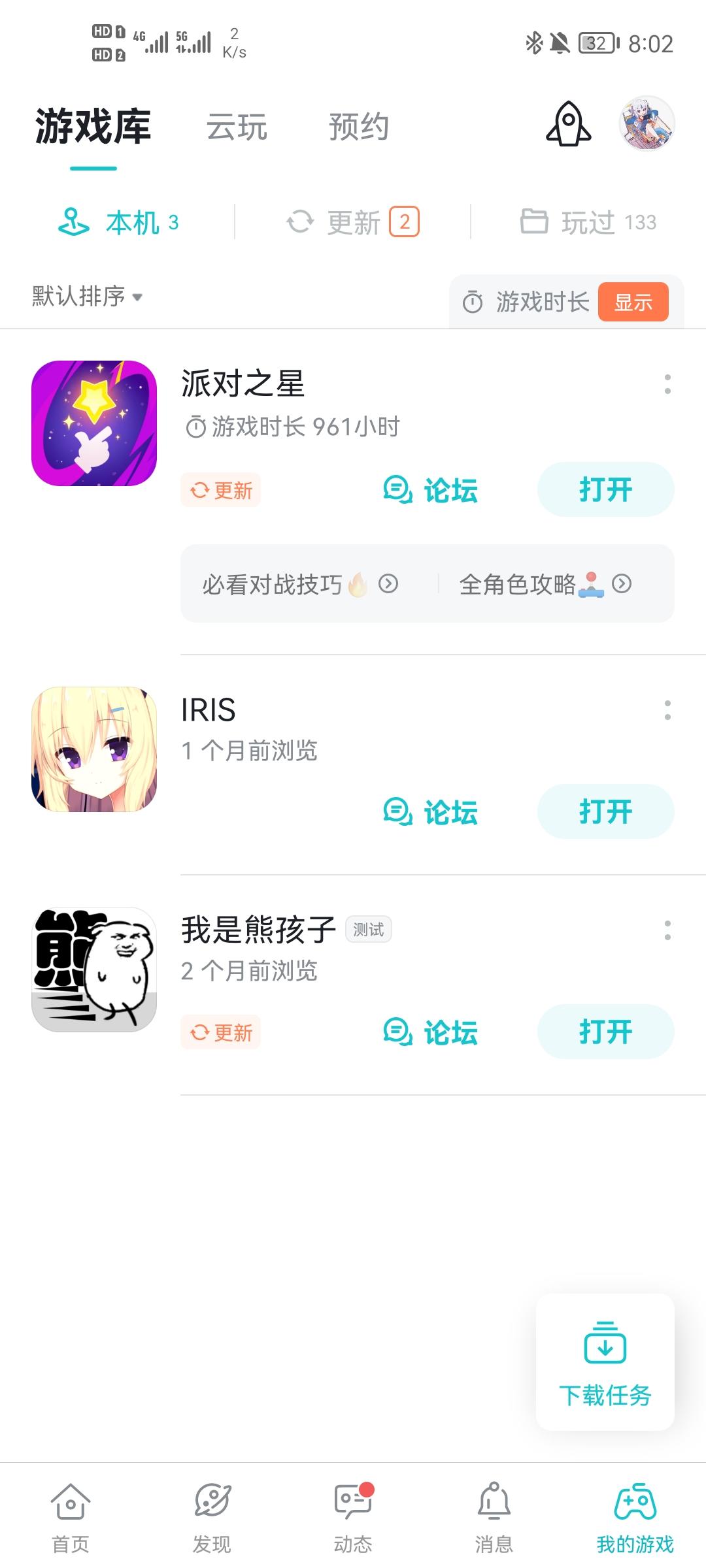Click 打开 to launch IRIS
The height and width of the screenshot is (1568, 706).
click(x=605, y=812)
